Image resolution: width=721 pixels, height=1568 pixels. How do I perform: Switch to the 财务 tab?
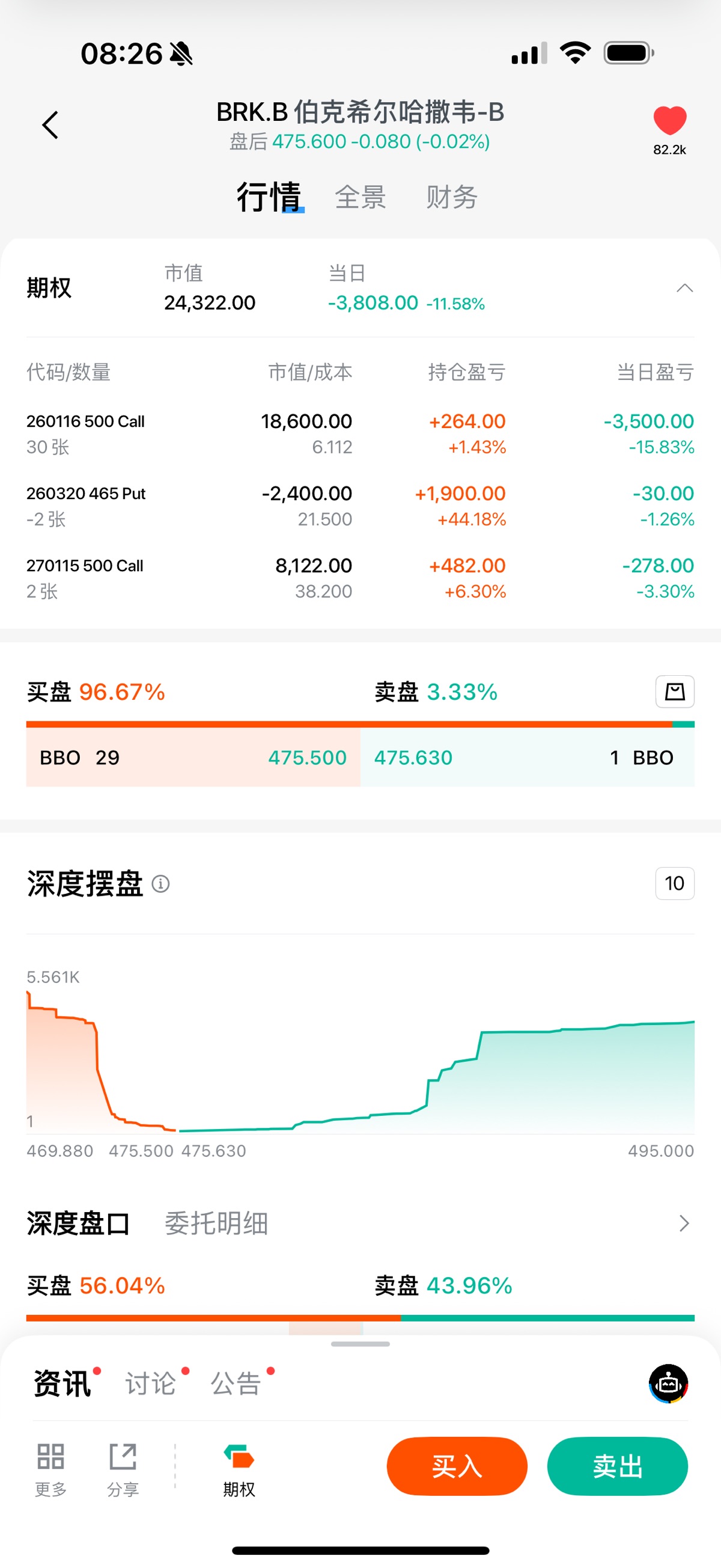(451, 197)
